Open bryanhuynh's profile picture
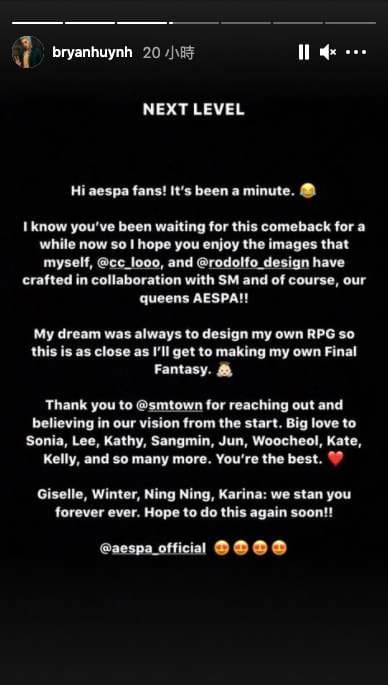Image resolution: width=388 pixels, height=685 pixels. tap(28, 52)
